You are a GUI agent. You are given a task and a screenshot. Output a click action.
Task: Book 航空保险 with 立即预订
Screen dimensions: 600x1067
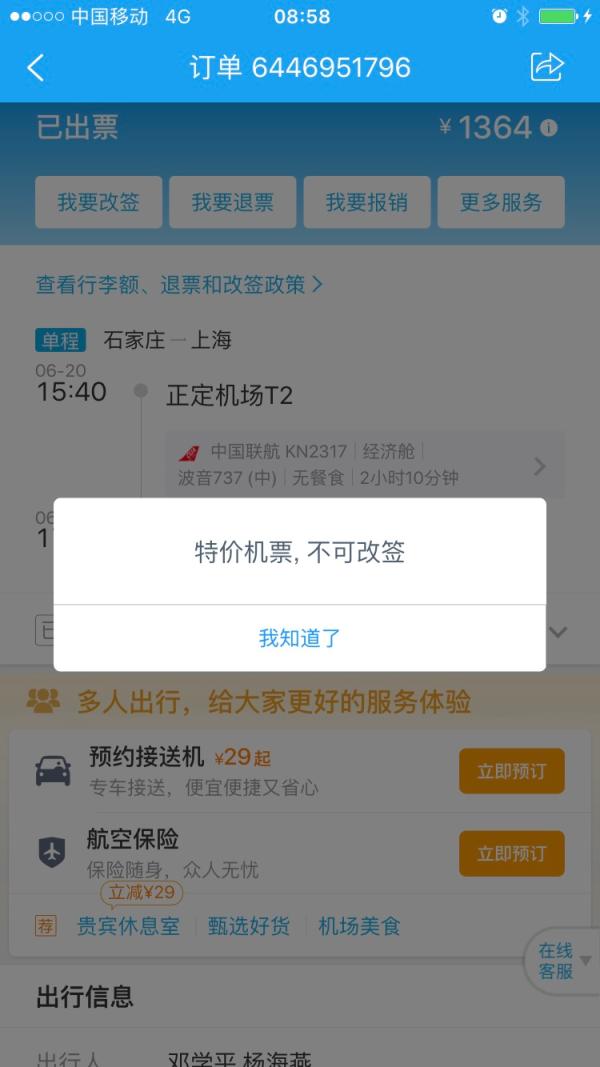(511, 853)
